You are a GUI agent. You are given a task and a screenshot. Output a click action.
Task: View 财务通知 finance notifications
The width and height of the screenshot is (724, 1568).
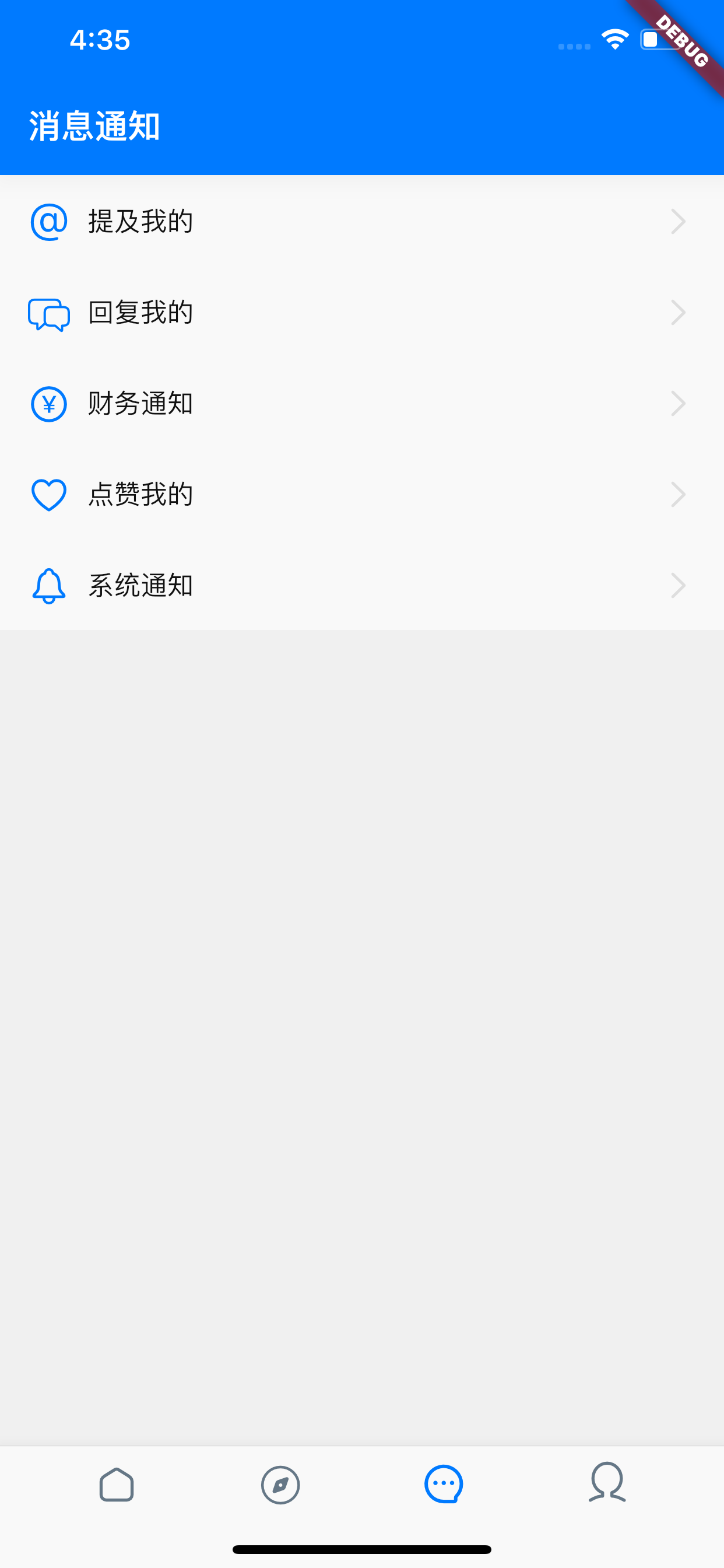click(x=361, y=404)
